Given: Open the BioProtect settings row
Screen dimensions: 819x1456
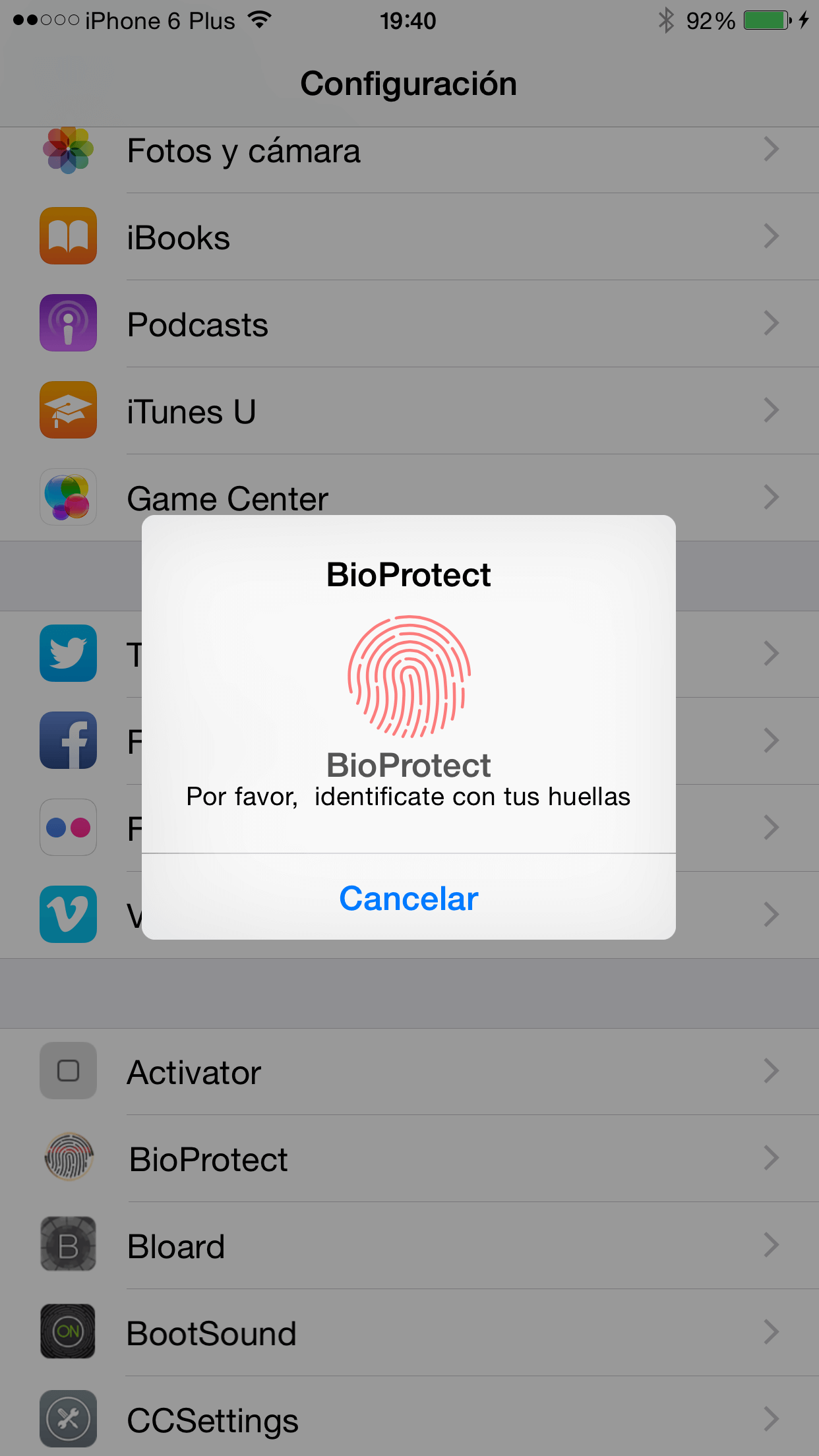Looking at the screenshot, I should click(x=409, y=1159).
